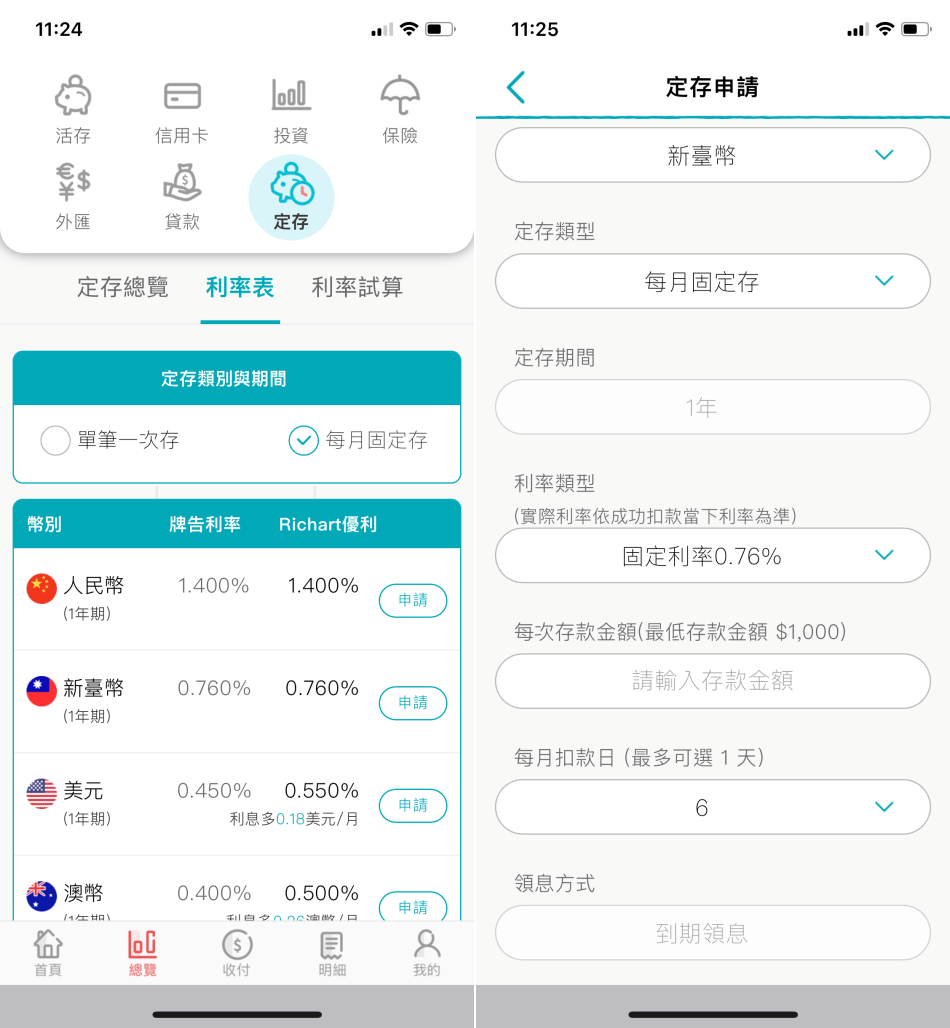Expand the 定存類型 dropdown
Image resolution: width=950 pixels, height=1028 pixels.
click(x=712, y=281)
